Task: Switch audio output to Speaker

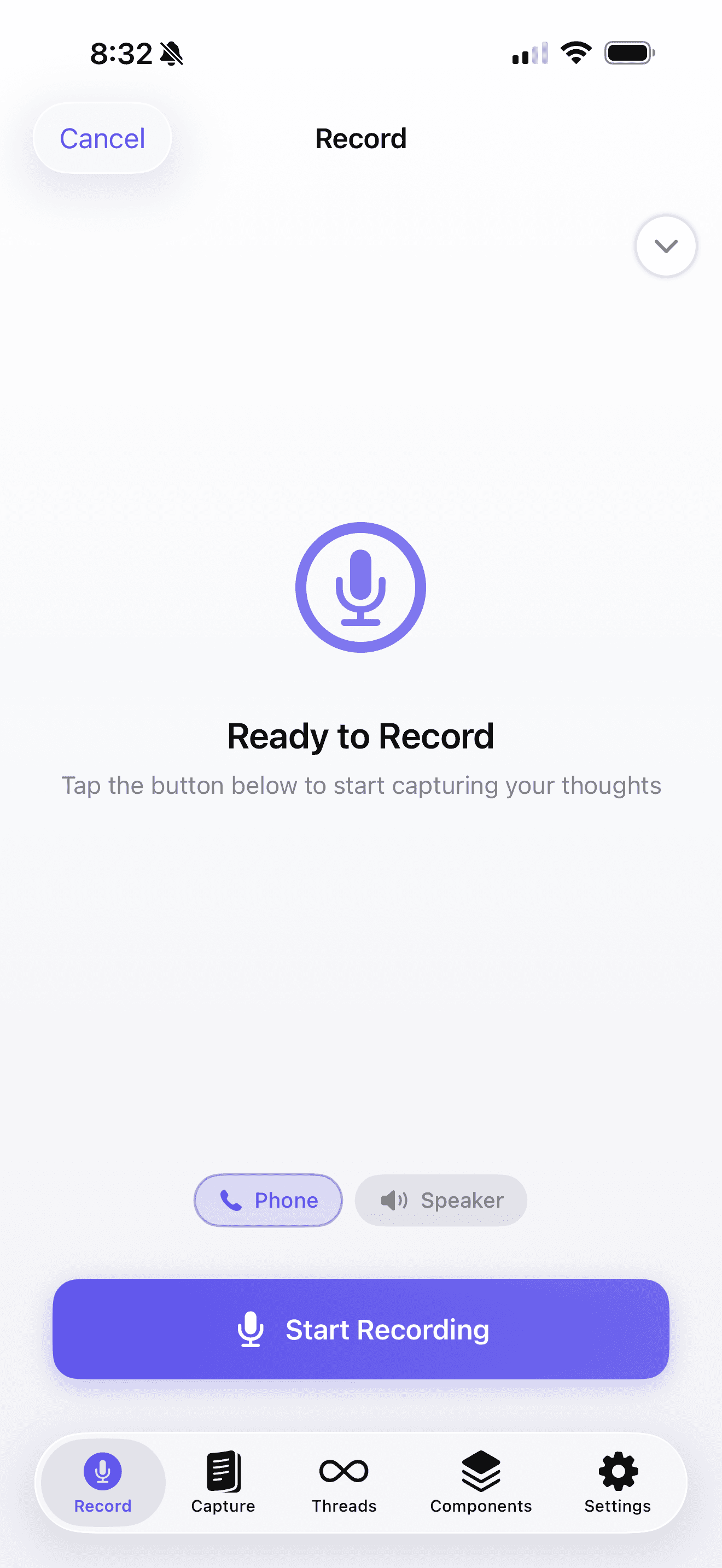Action: (x=441, y=1200)
